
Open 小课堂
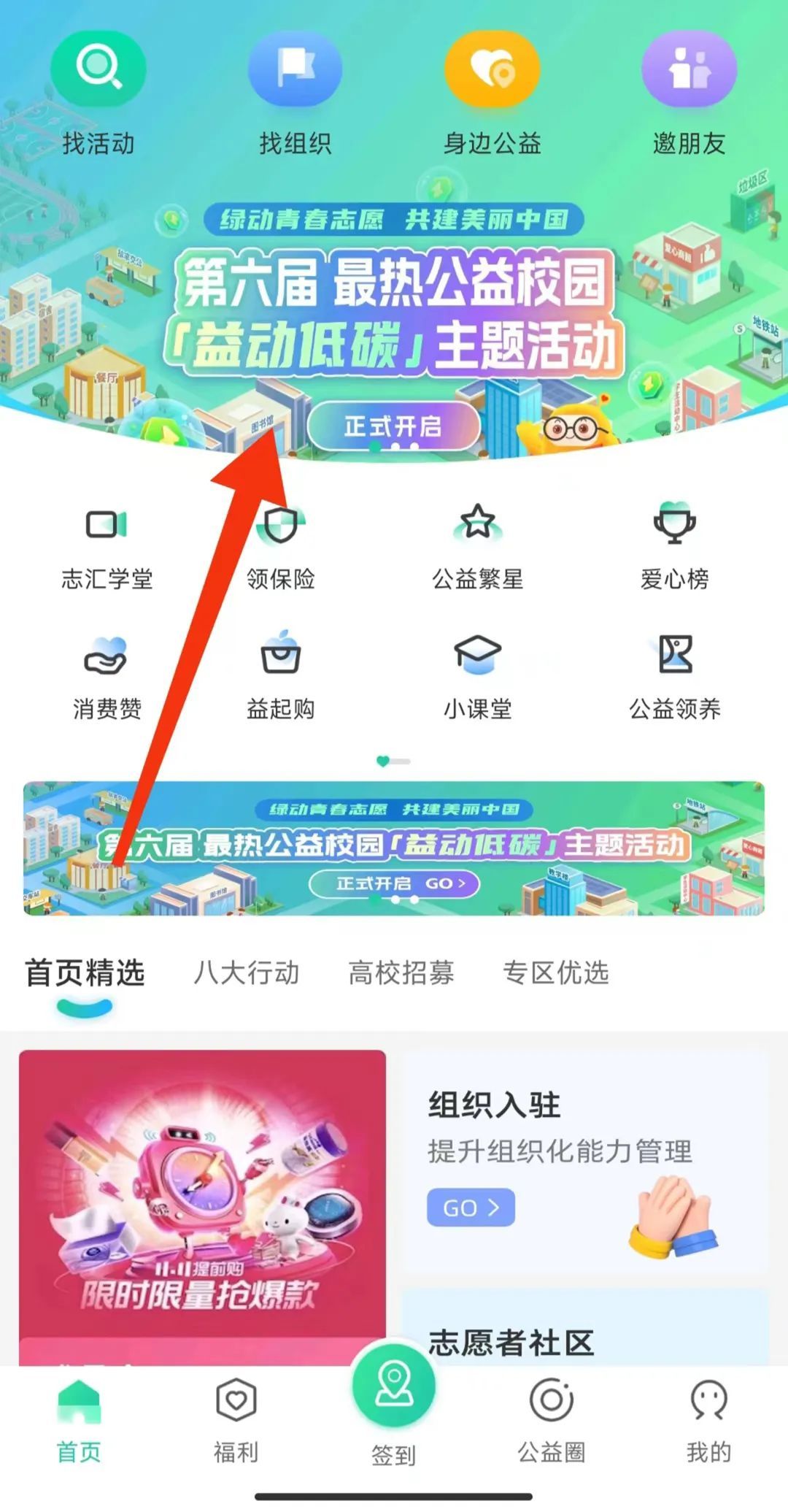click(x=478, y=678)
